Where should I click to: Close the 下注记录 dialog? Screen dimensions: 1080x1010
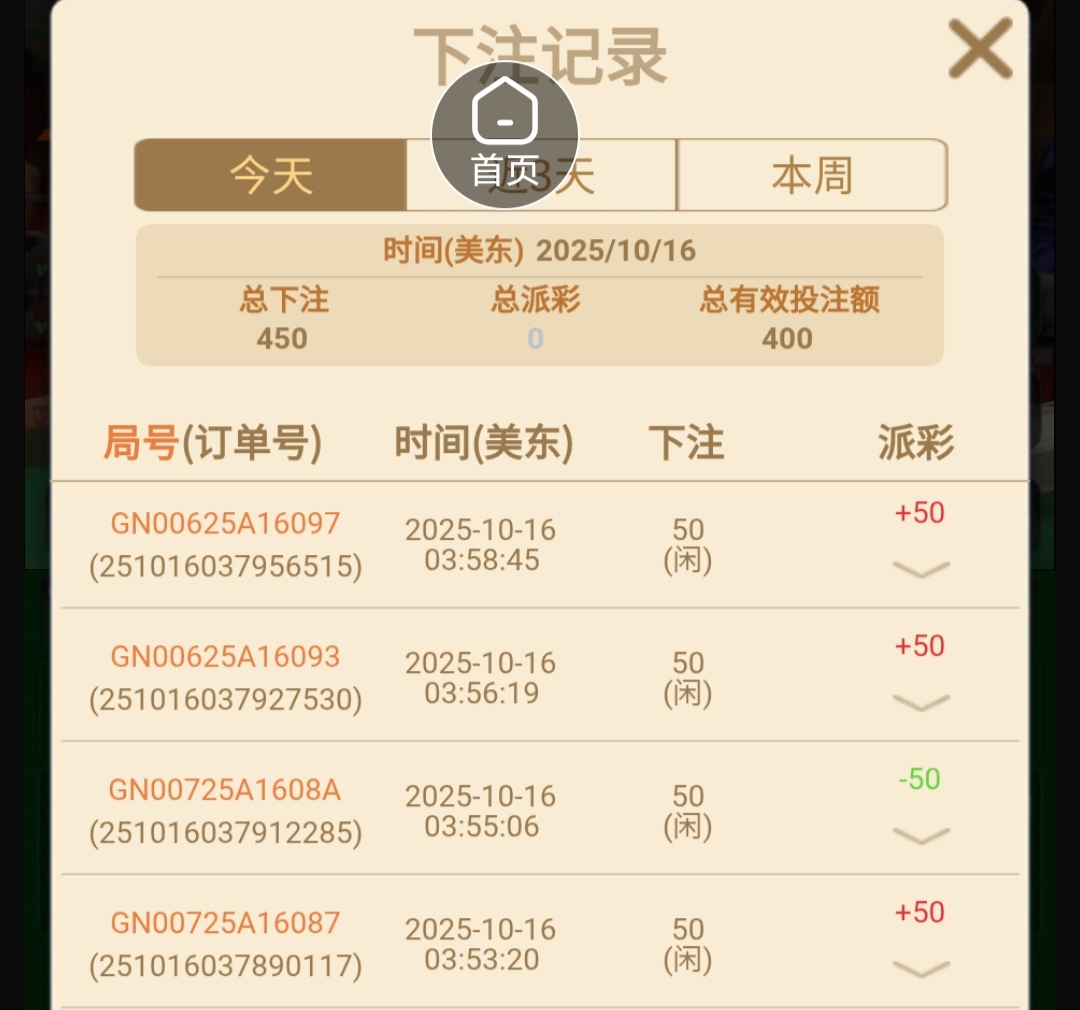point(980,50)
